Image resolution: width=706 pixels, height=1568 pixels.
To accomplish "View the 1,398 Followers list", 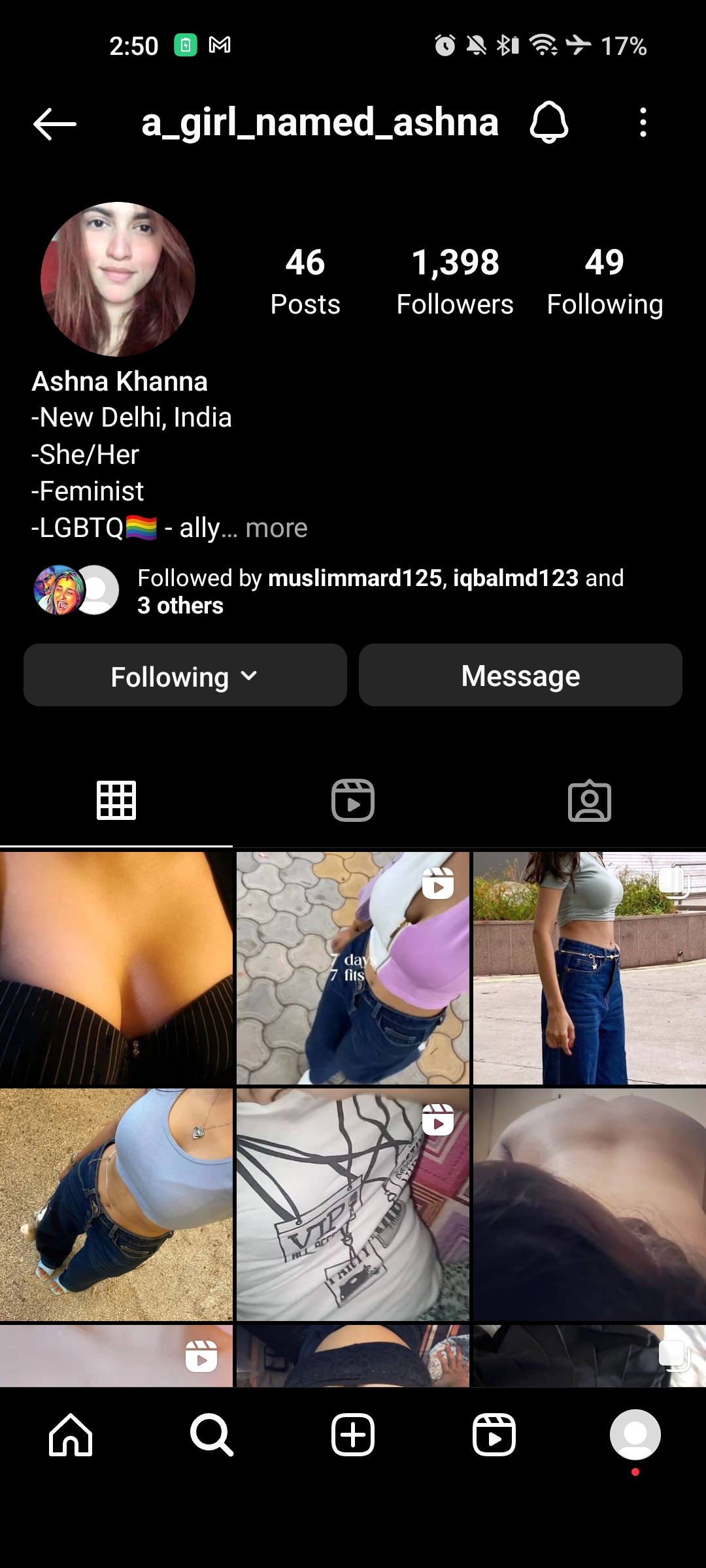I will [455, 281].
